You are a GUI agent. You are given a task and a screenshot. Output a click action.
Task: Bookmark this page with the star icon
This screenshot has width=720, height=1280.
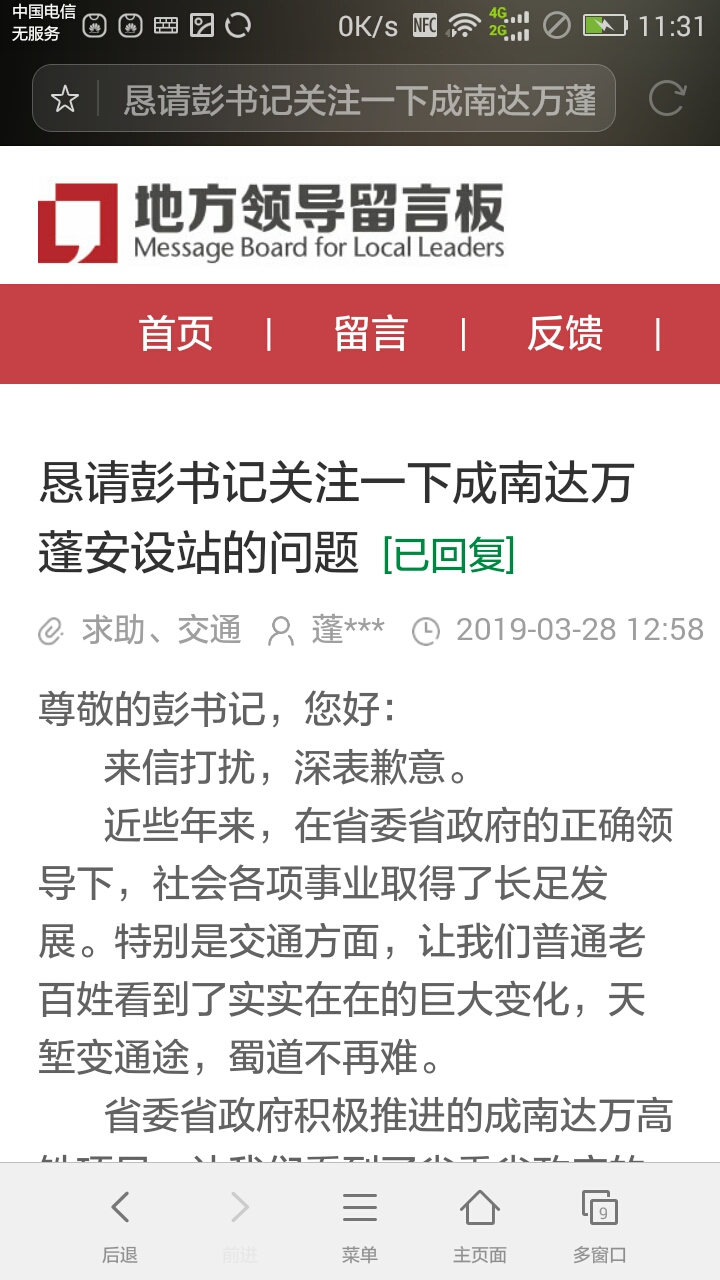(65, 99)
